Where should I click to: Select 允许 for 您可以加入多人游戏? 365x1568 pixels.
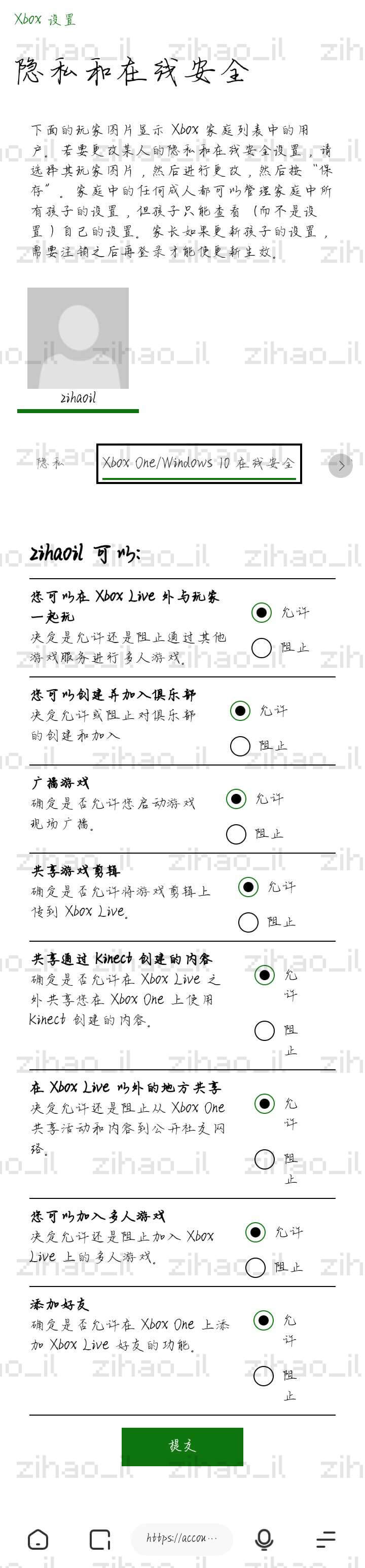pos(255,1233)
